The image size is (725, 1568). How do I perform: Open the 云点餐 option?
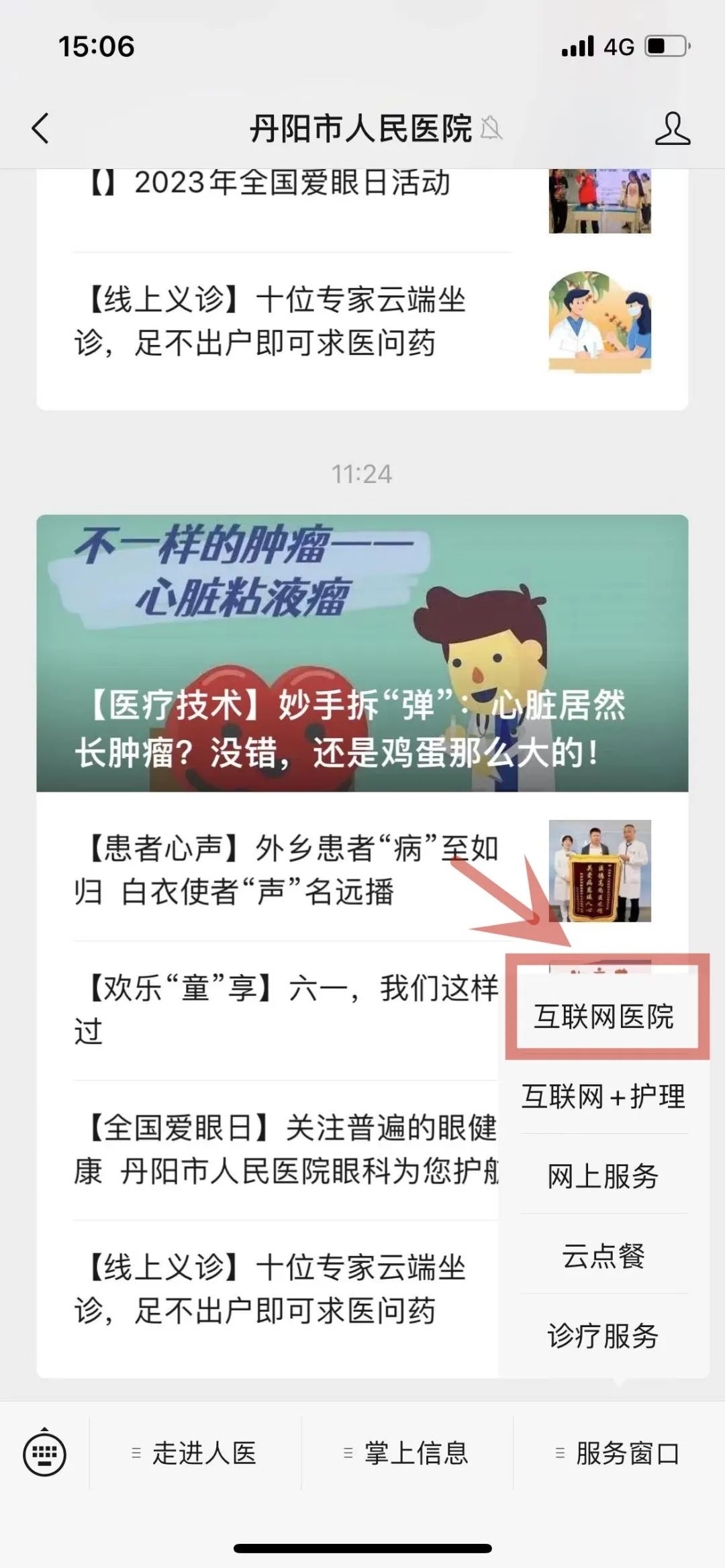click(604, 1256)
